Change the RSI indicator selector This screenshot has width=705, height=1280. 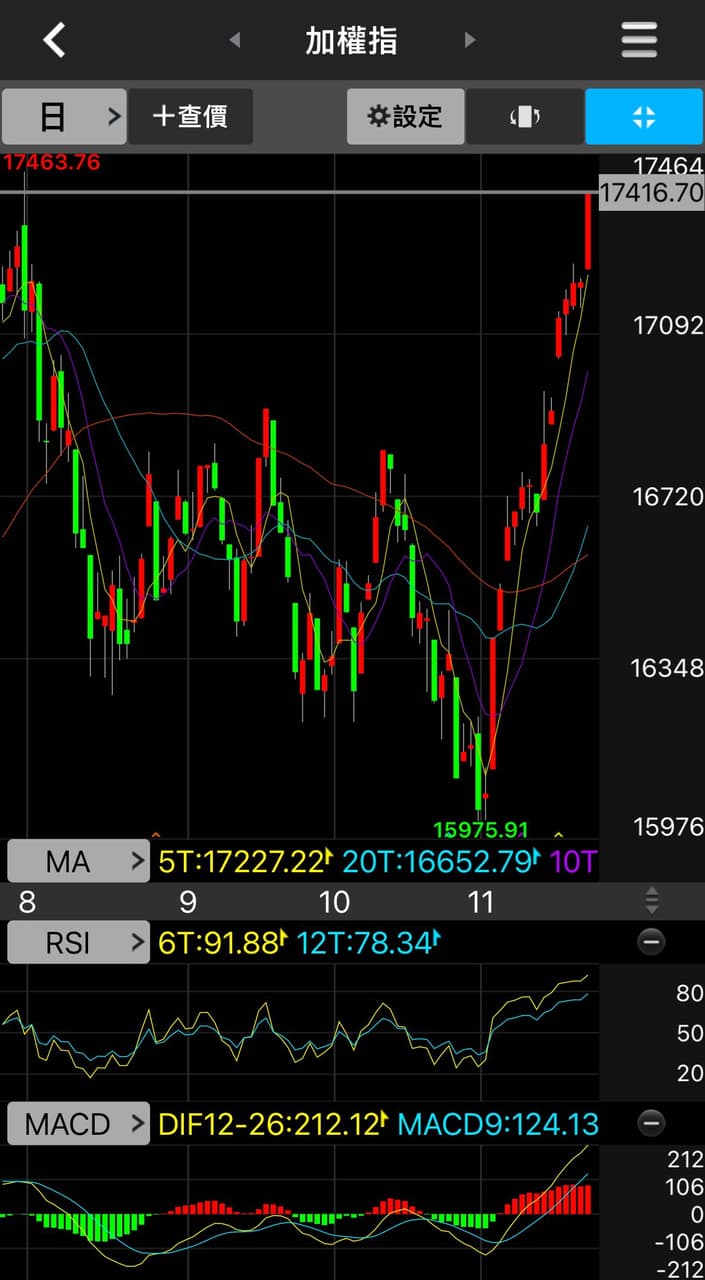78,941
